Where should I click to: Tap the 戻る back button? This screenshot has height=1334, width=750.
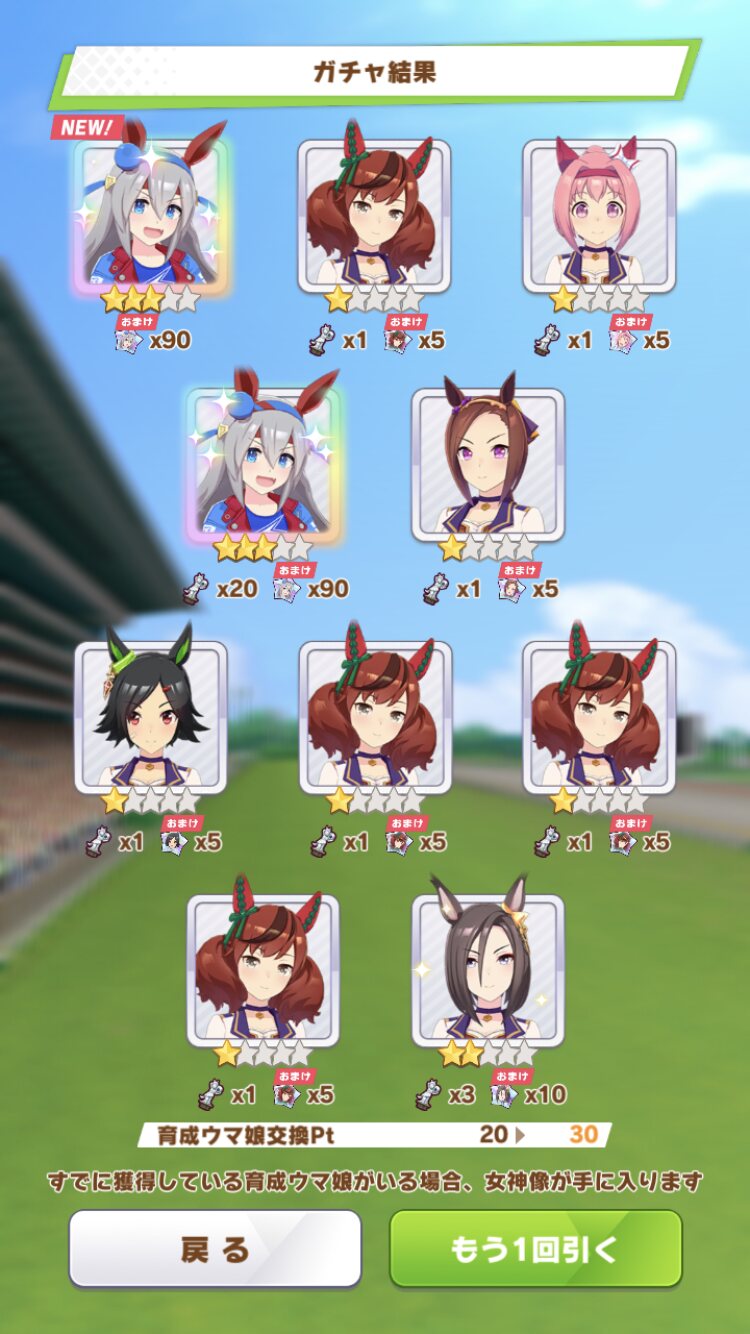coord(215,1248)
